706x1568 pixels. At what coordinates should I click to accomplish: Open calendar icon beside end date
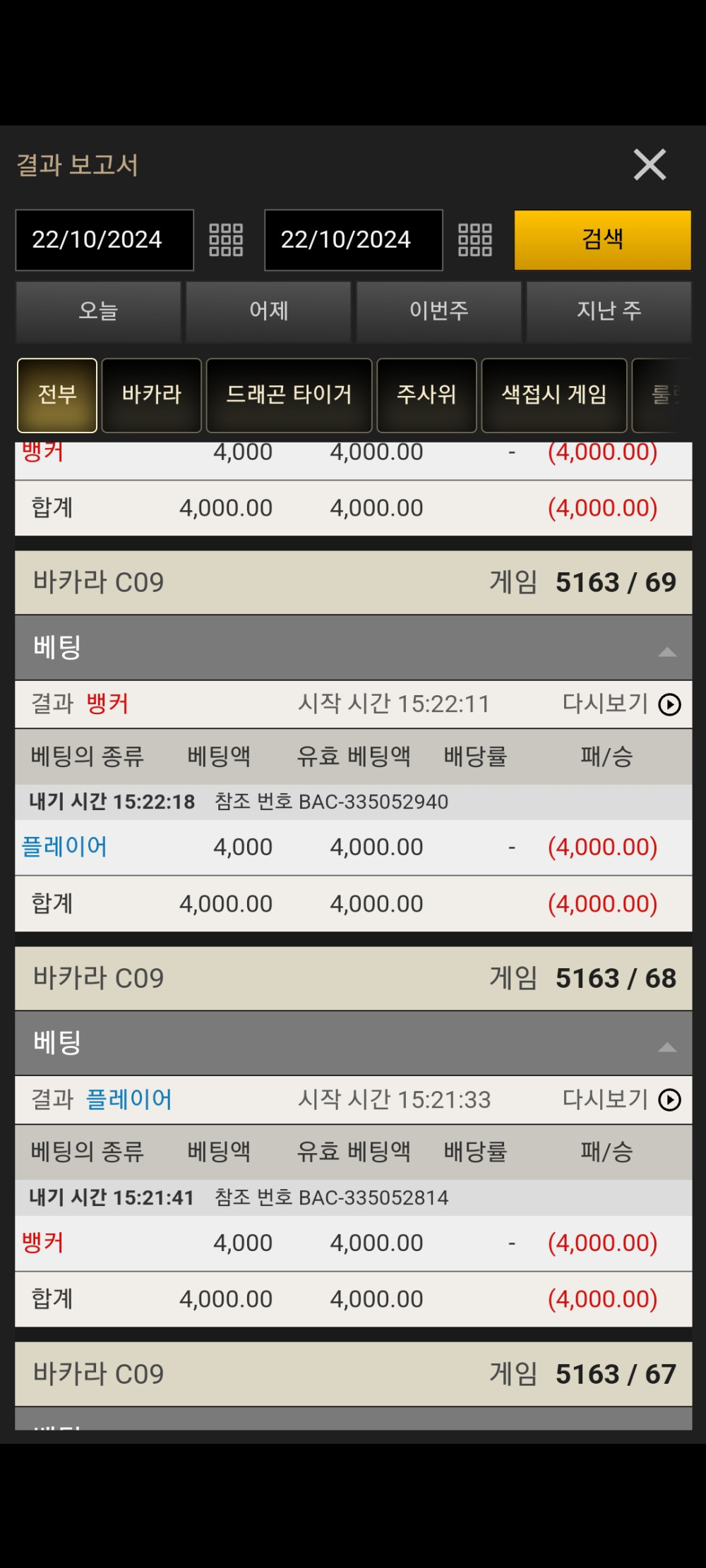pos(475,240)
